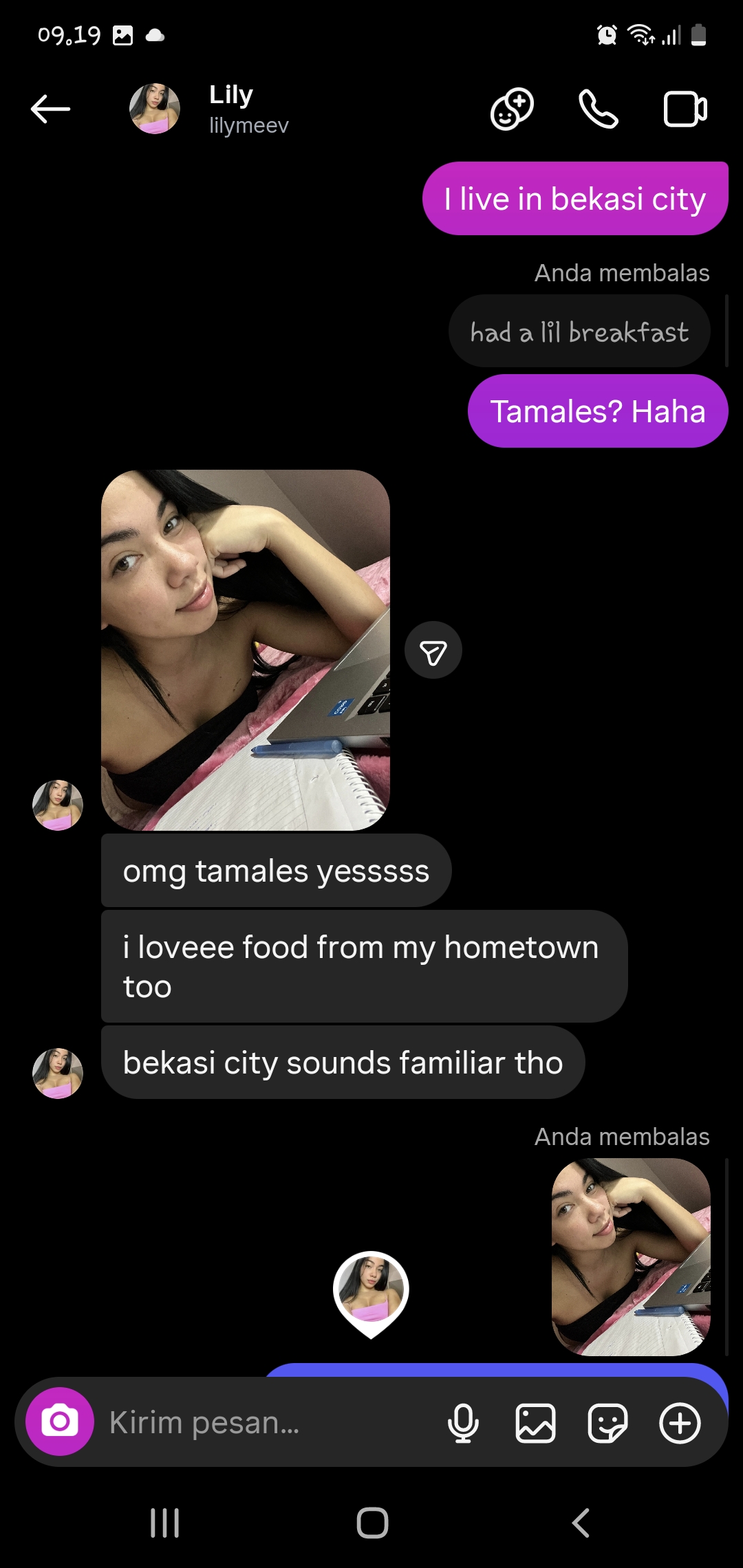The height and width of the screenshot is (1568, 743).
Task: Open recent apps from the navigation bar
Action: coord(165,1523)
